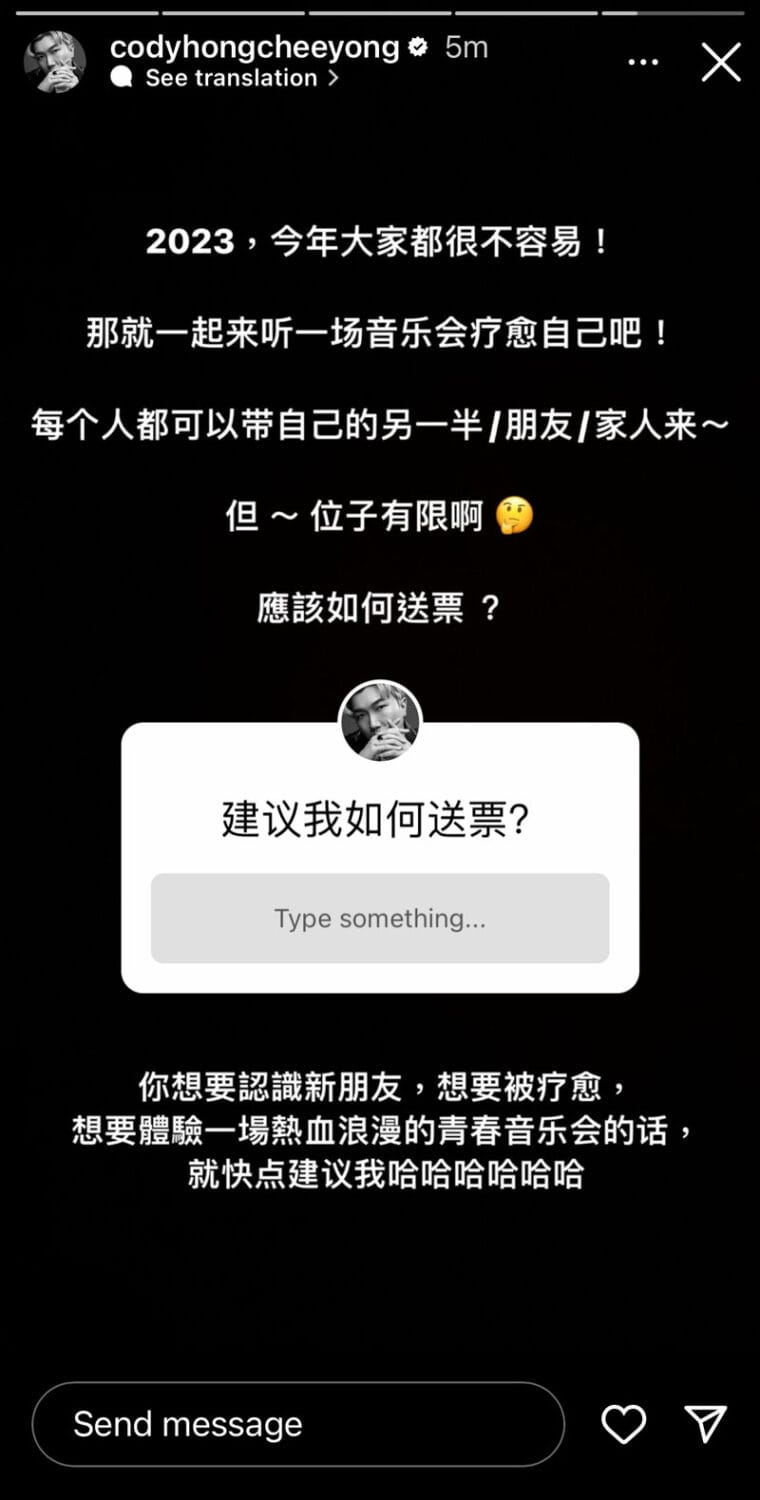The height and width of the screenshot is (1500, 760).
Task: Share the story via paper plane icon
Action: tap(705, 1424)
